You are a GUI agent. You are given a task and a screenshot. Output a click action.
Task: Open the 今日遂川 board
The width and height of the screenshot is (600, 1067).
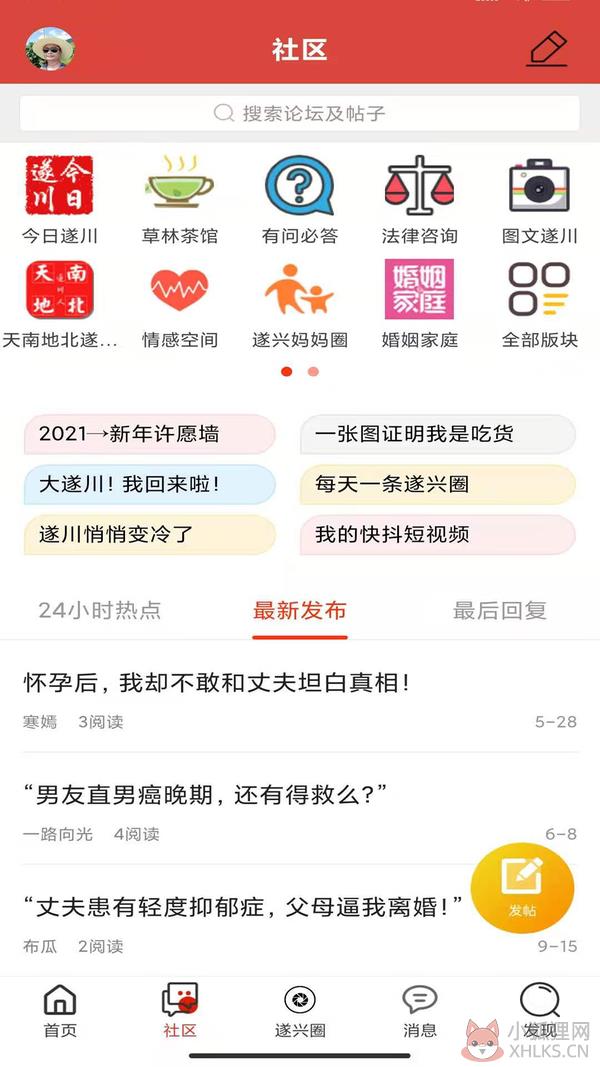click(59, 199)
